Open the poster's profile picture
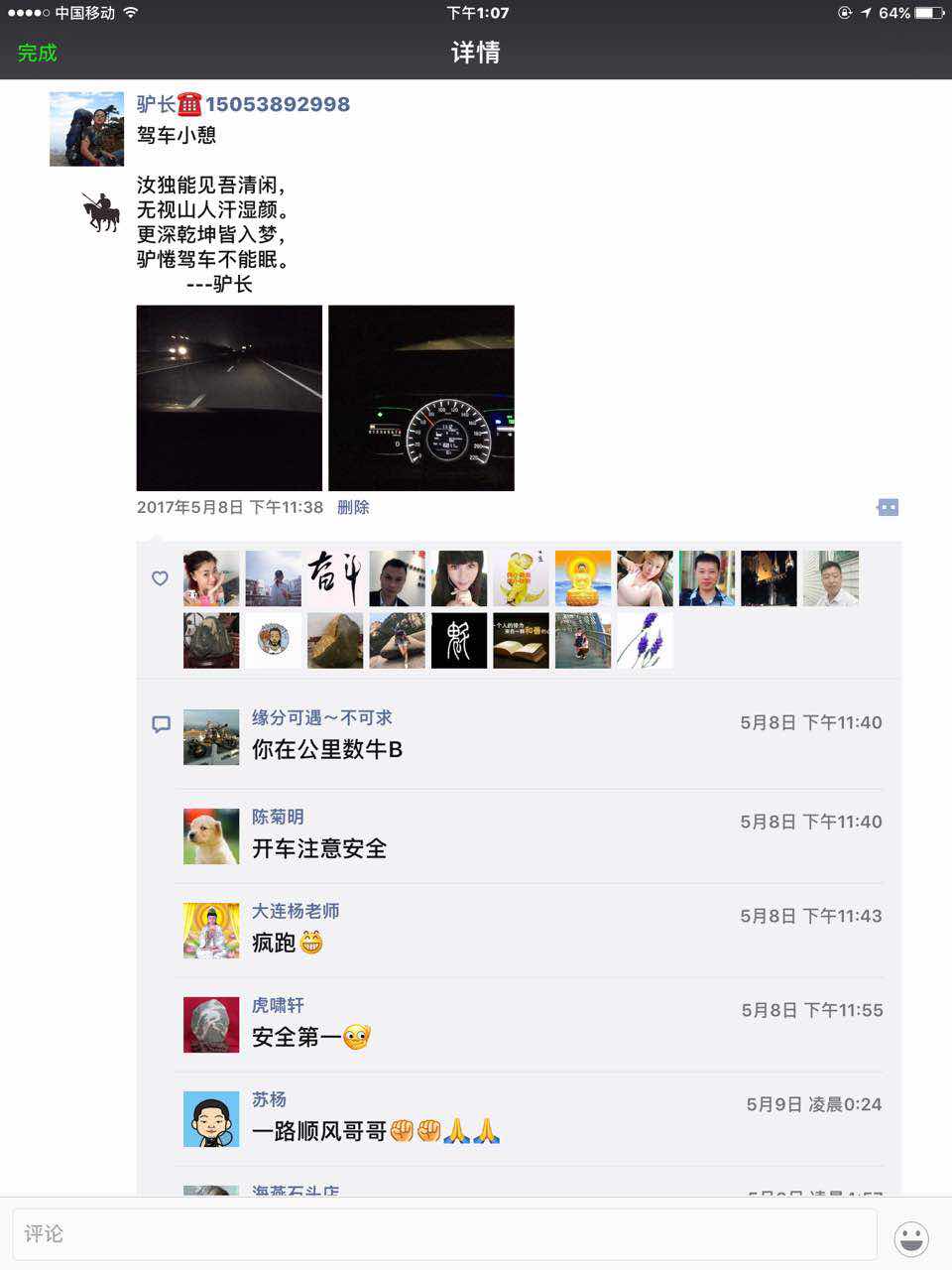952x1270 pixels. click(86, 129)
